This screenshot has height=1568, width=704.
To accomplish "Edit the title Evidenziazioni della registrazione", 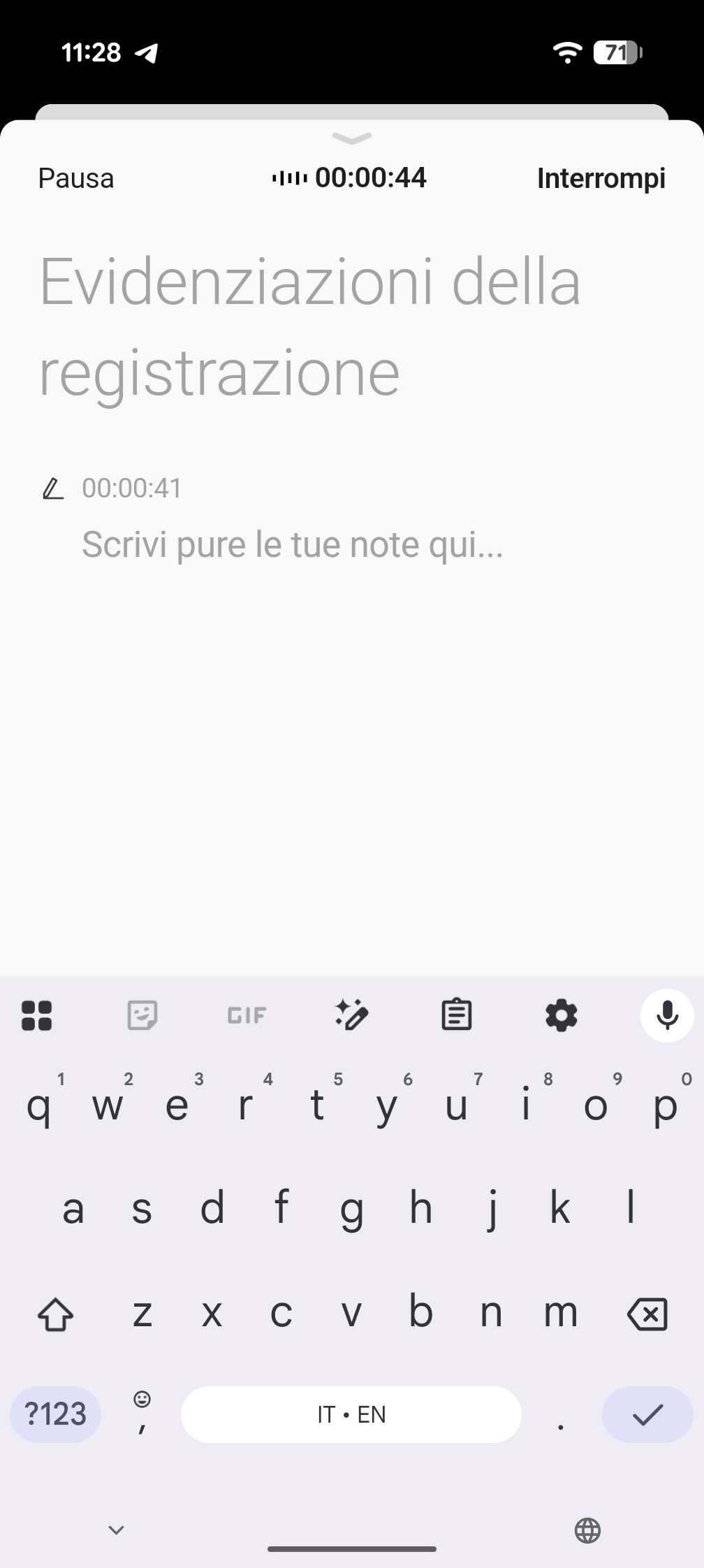I will pyautogui.click(x=309, y=326).
